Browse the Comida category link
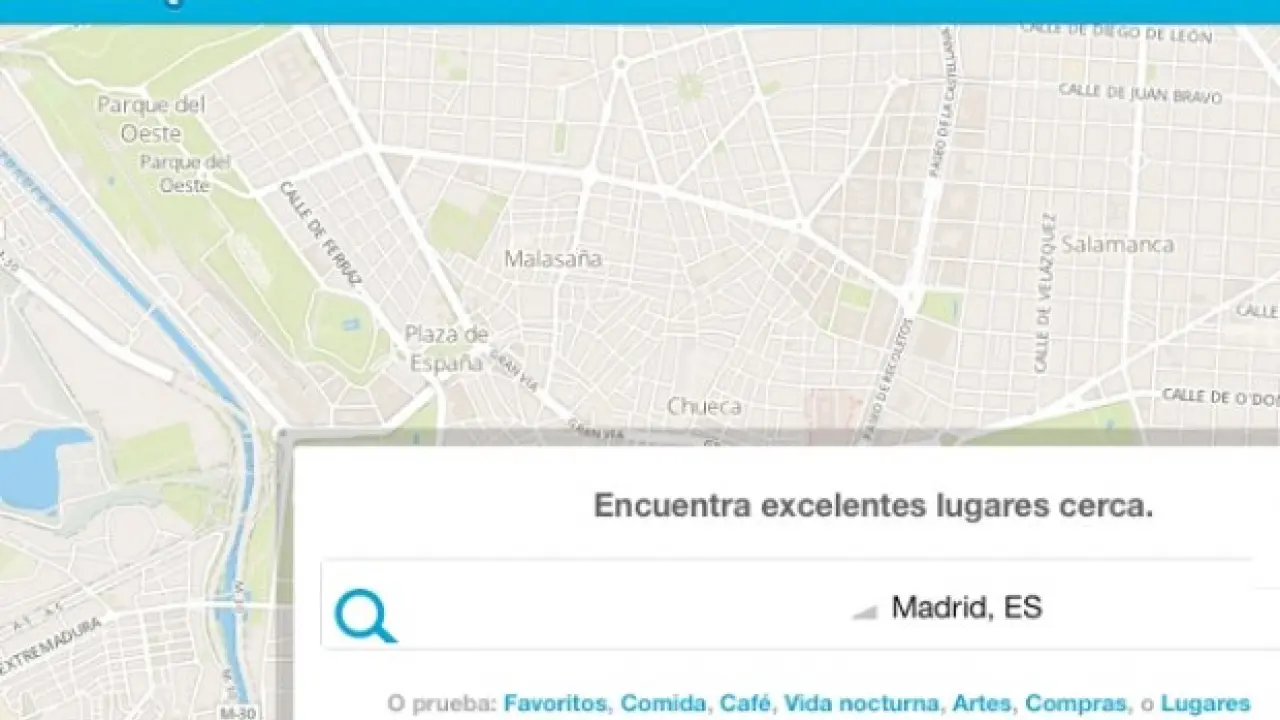 pyautogui.click(x=661, y=703)
